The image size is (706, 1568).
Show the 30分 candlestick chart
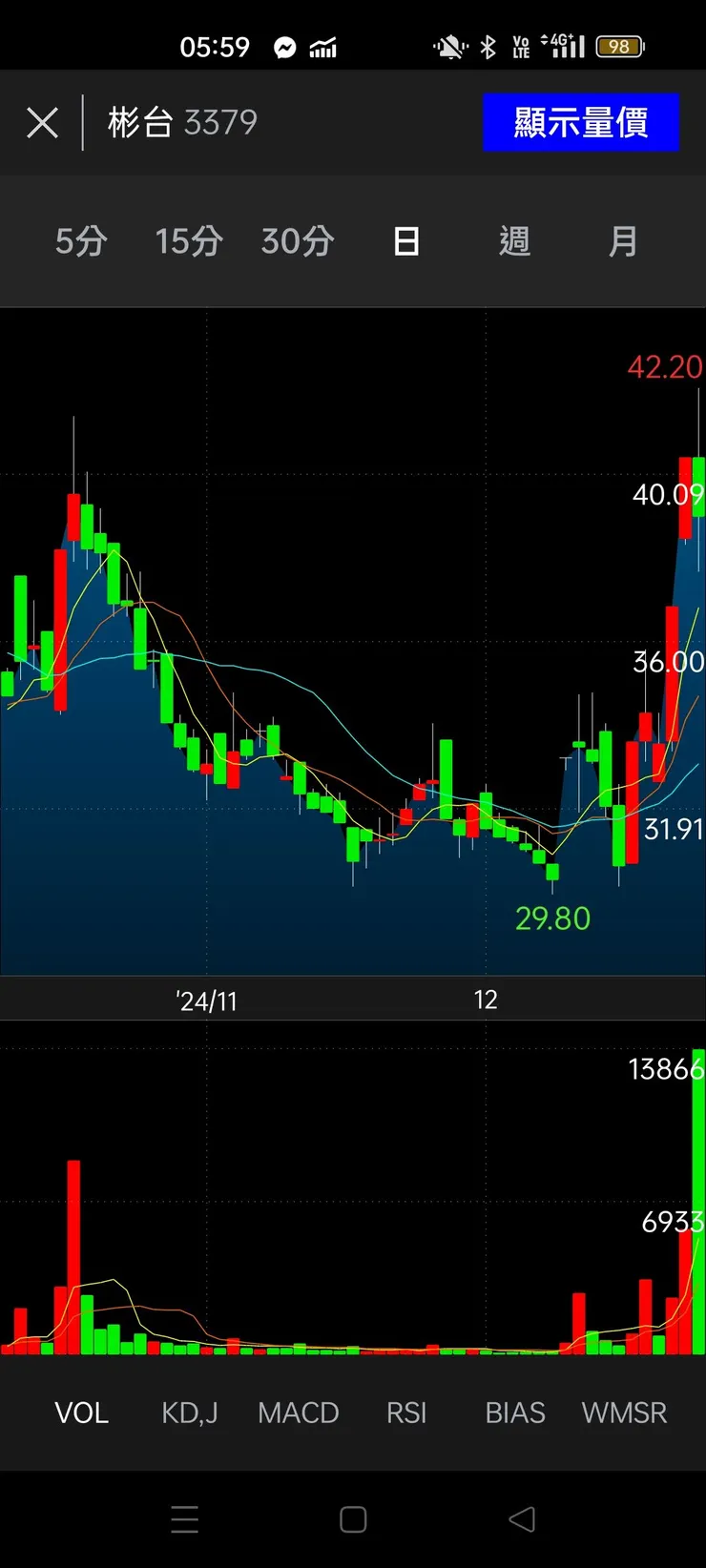[x=298, y=241]
